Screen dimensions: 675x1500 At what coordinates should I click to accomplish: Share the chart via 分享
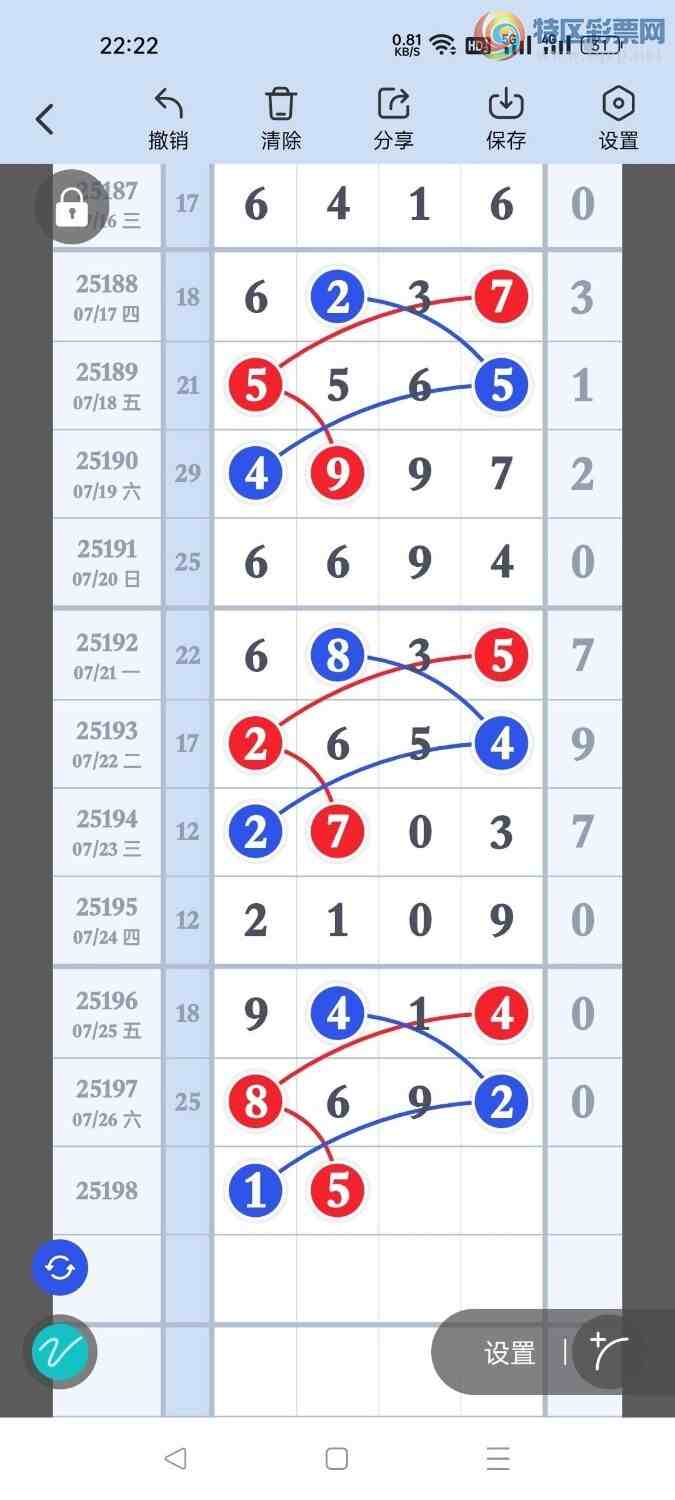pyautogui.click(x=394, y=119)
